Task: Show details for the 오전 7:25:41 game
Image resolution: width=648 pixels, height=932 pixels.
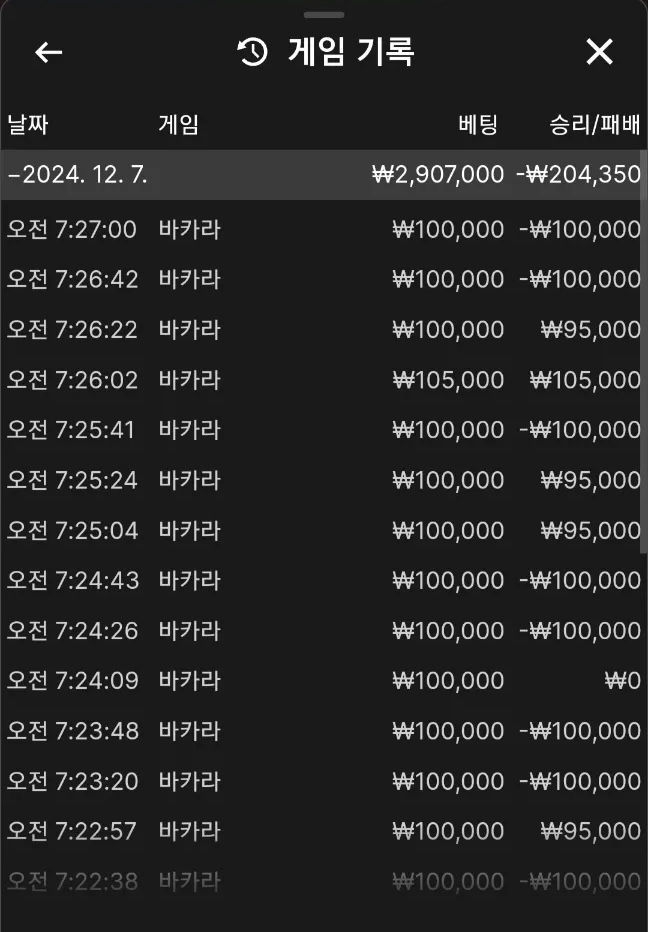Action: click(323, 430)
